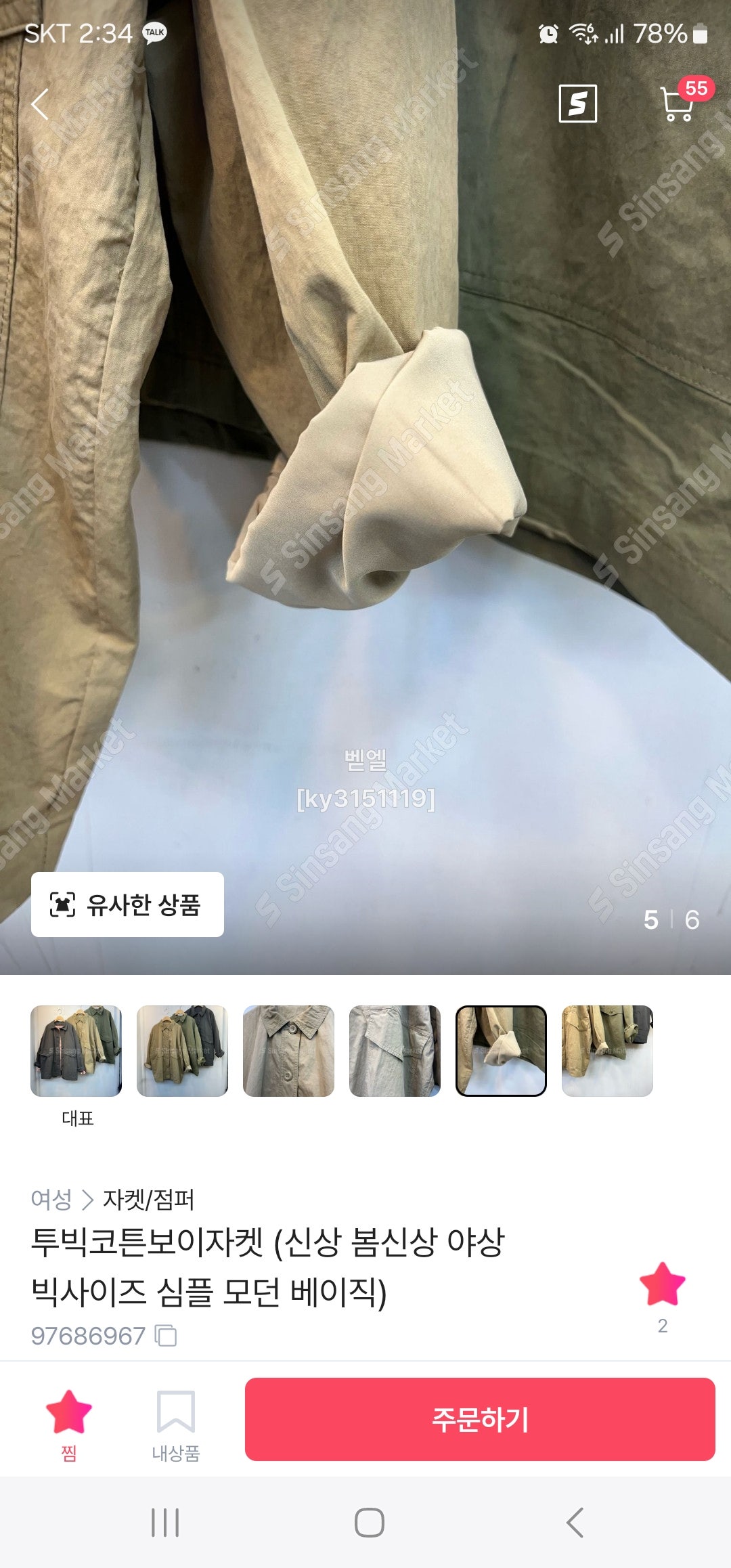Screen dimensions: 731x1568
Task: Open the 여성 category breadcrumb
Action: [x=51, y=1200]
